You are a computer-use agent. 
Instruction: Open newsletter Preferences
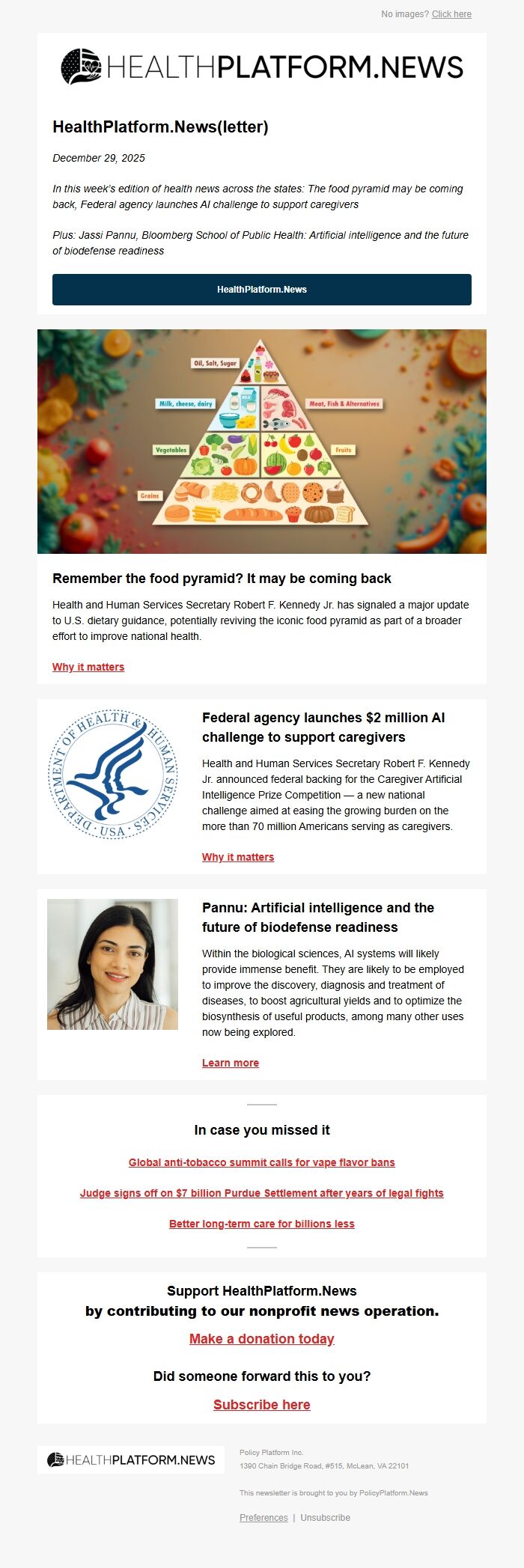click(263, 1518)
